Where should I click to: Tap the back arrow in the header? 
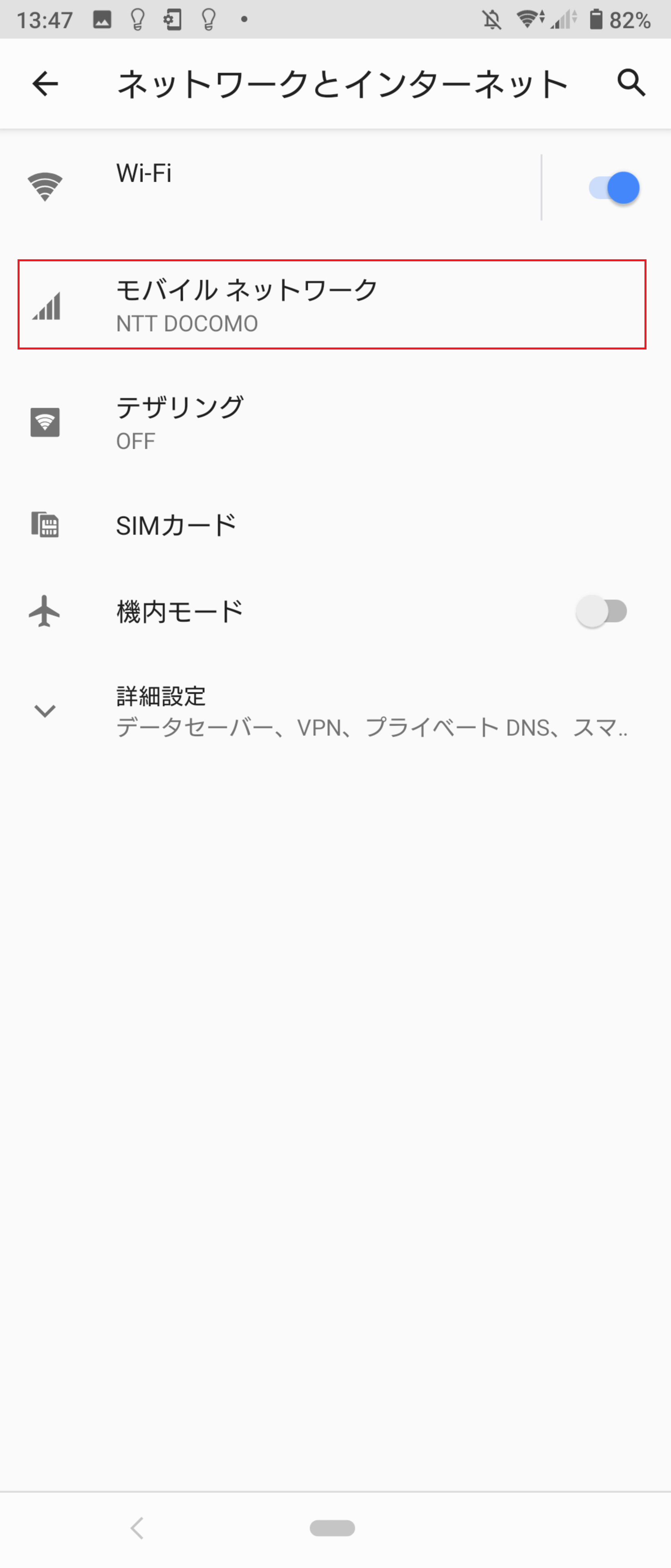[x=44, y=84]
